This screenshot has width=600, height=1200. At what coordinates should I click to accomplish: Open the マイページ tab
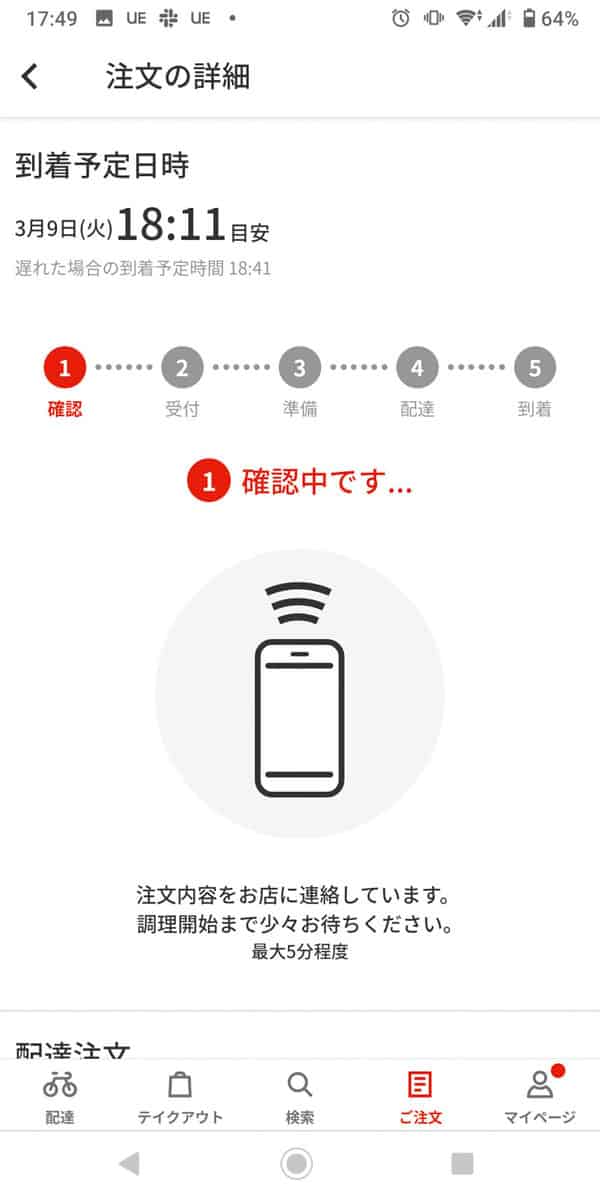tap(540, 1097)
